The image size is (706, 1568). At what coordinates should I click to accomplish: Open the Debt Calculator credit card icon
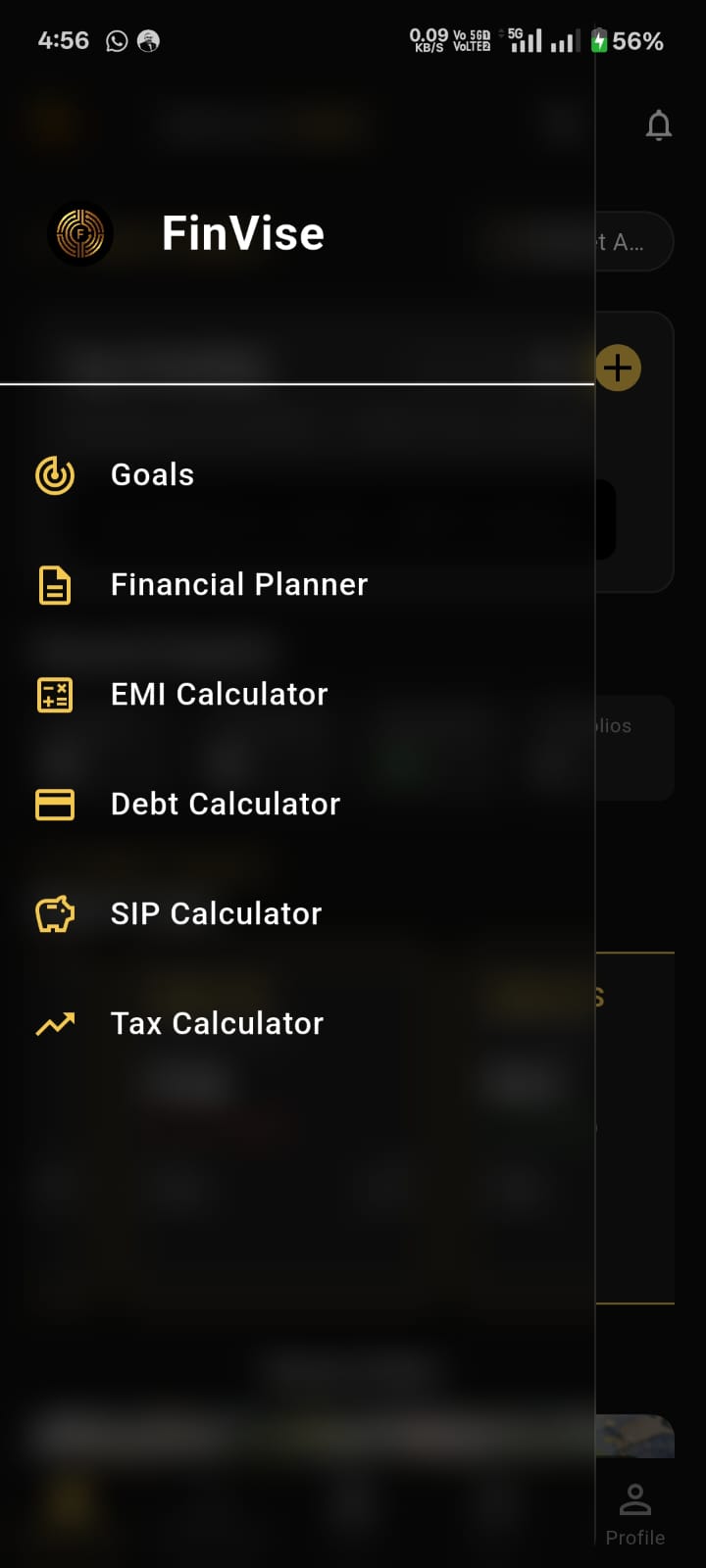(x=55, y=804)
